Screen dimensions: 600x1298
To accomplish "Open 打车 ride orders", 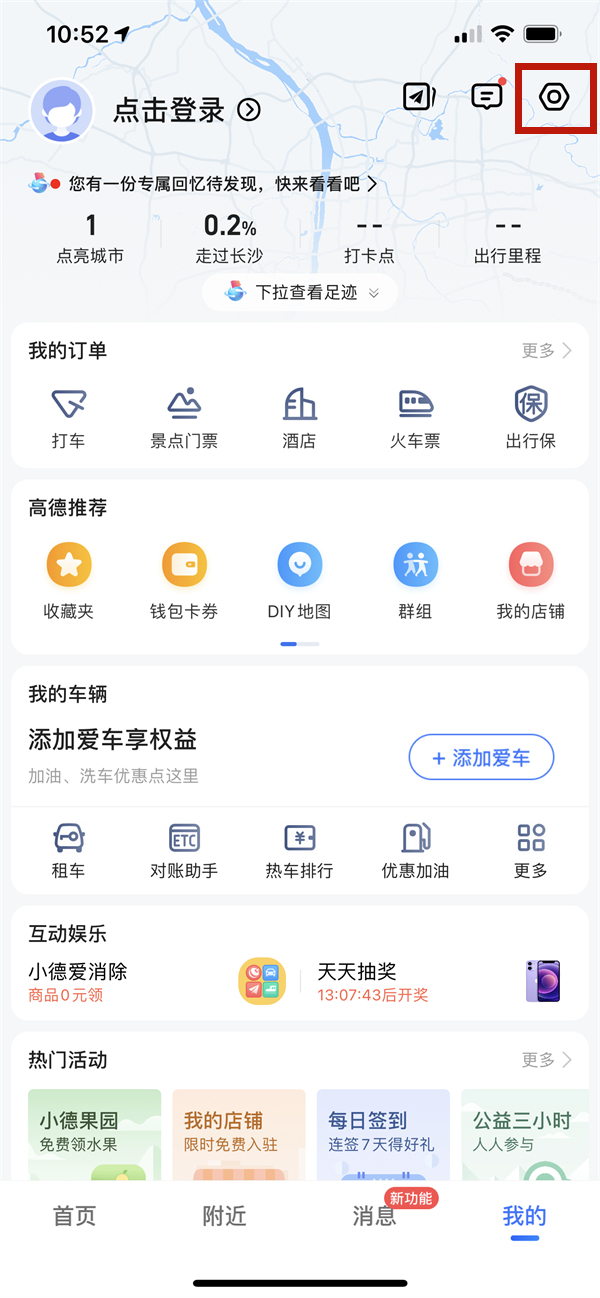I will click(x=68, y=417).
